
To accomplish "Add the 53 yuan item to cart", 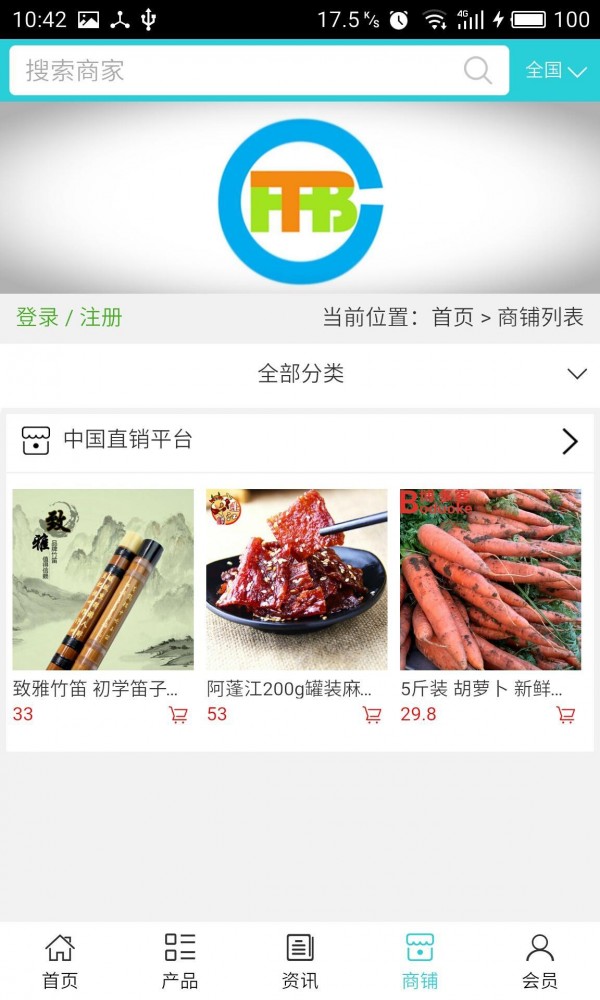I will click(x=371, y=715).
